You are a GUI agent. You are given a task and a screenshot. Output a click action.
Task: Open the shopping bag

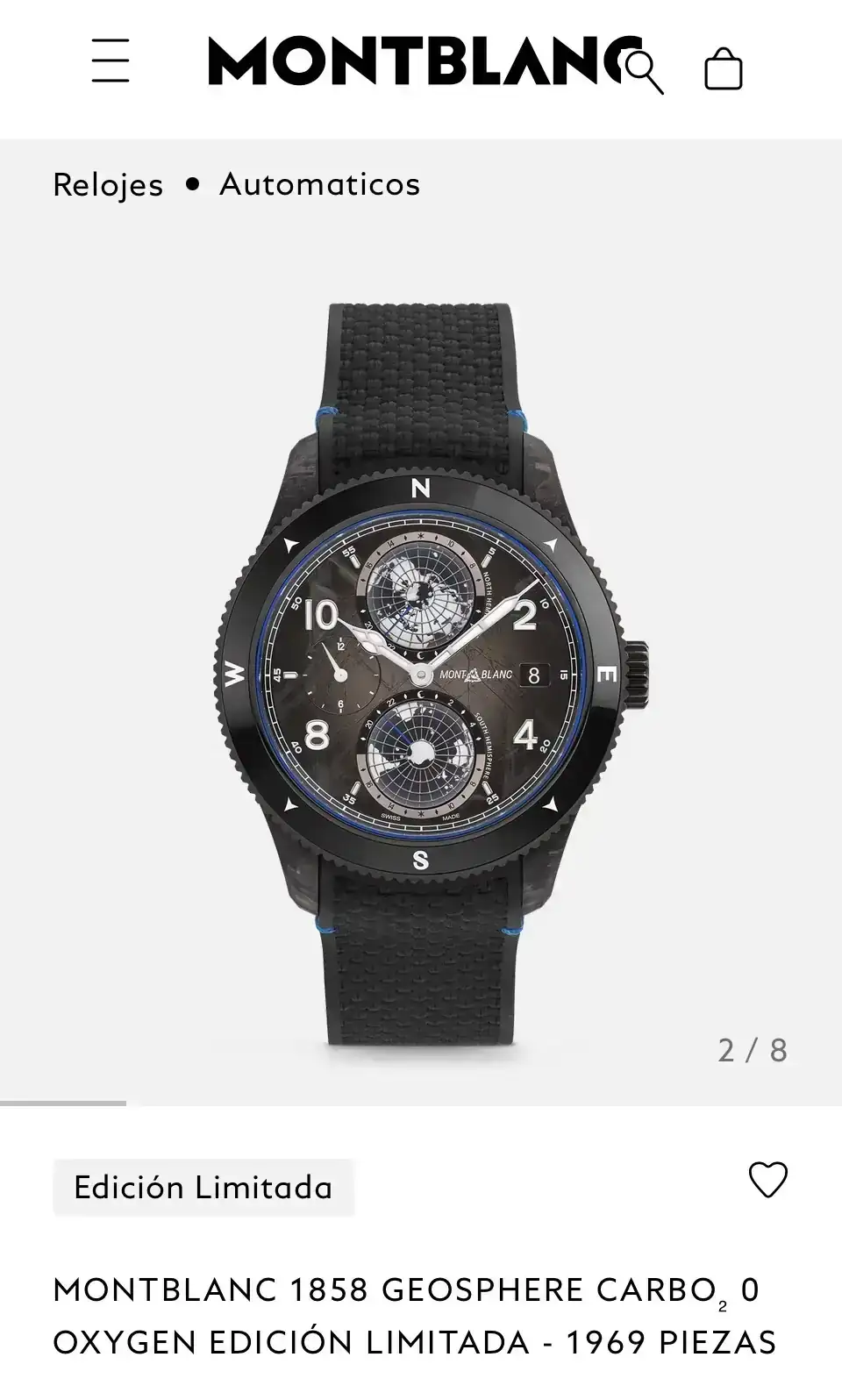[x=723, y=68]
